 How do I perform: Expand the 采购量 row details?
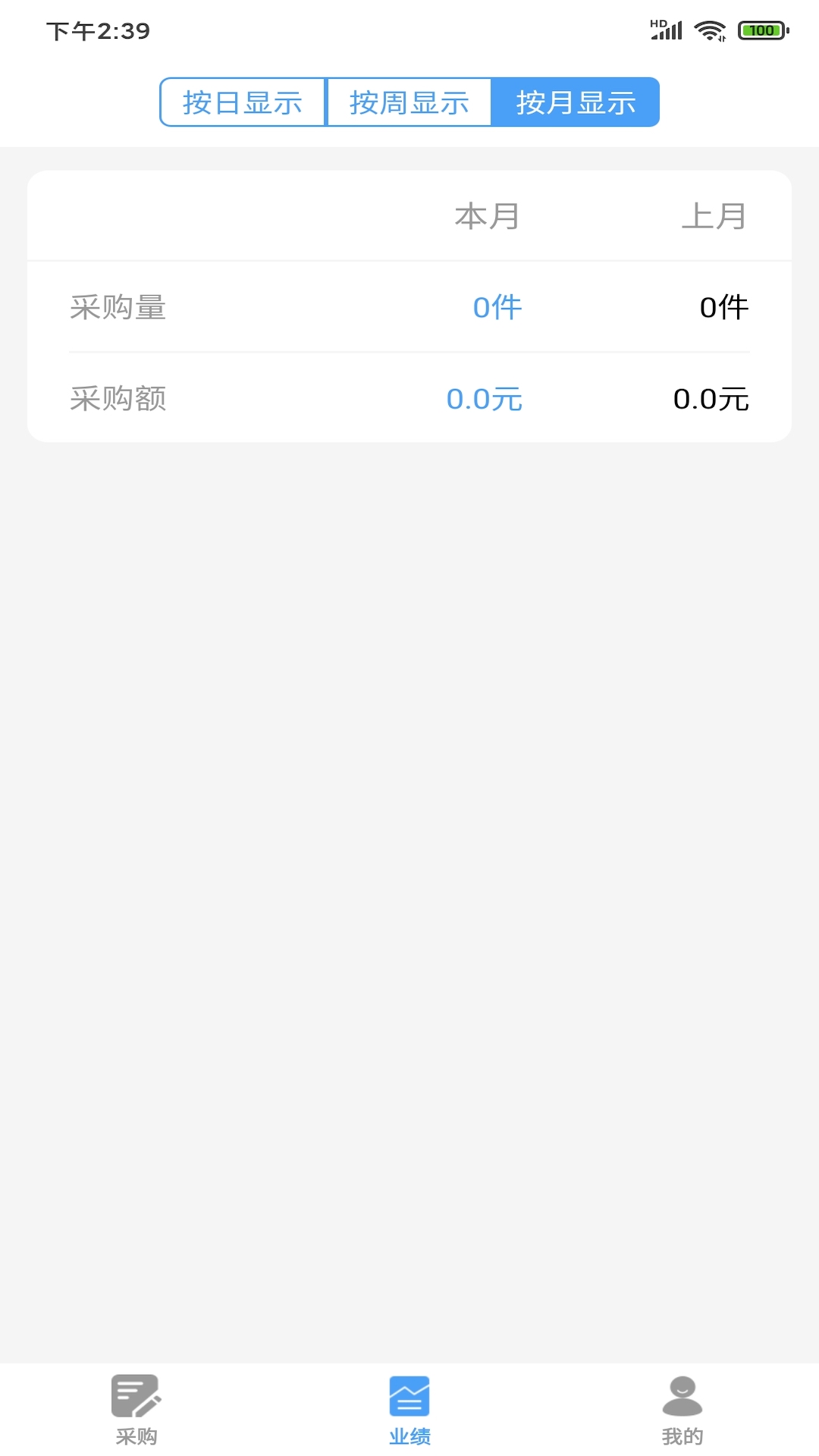coord(118,307)
